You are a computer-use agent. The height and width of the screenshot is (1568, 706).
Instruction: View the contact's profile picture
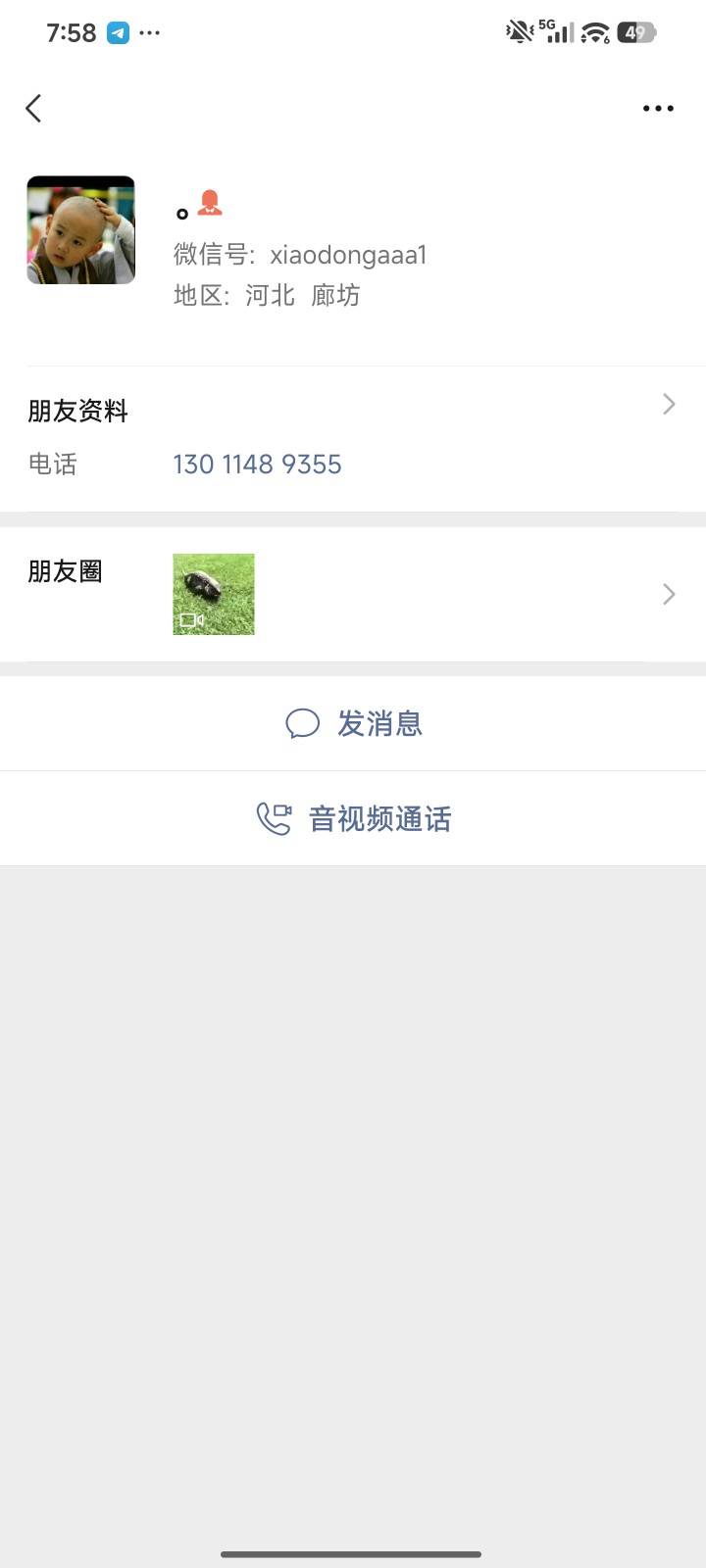[80, 230]
